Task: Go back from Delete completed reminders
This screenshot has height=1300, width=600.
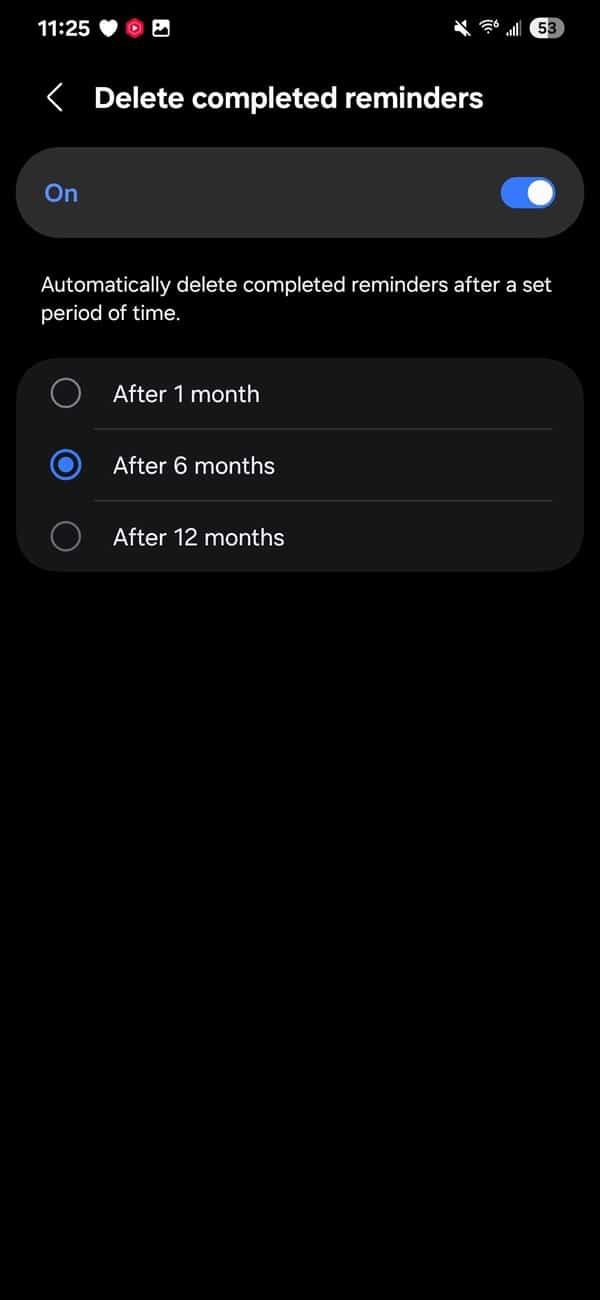Action: (55, 98)
